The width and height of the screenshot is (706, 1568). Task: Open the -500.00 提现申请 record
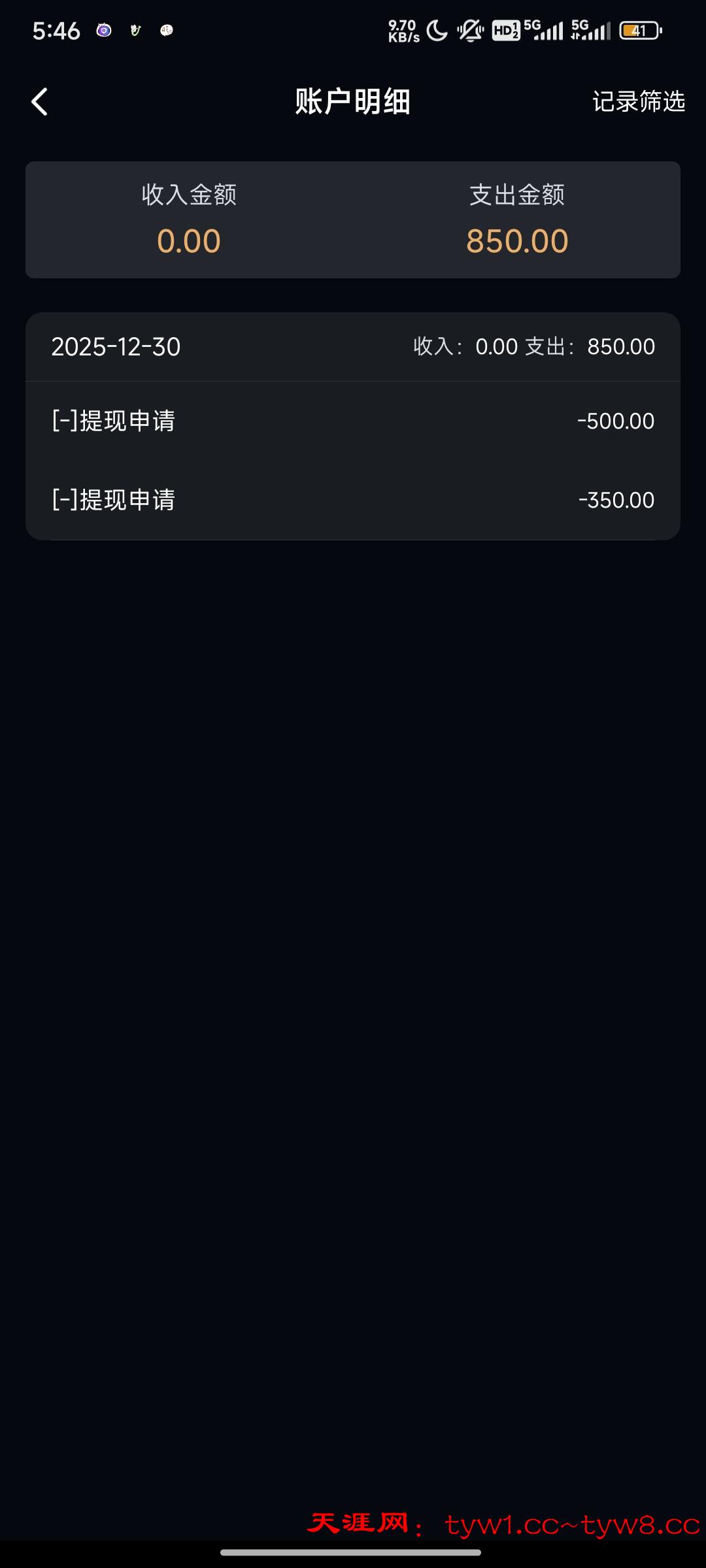click(x=353, y=421)
